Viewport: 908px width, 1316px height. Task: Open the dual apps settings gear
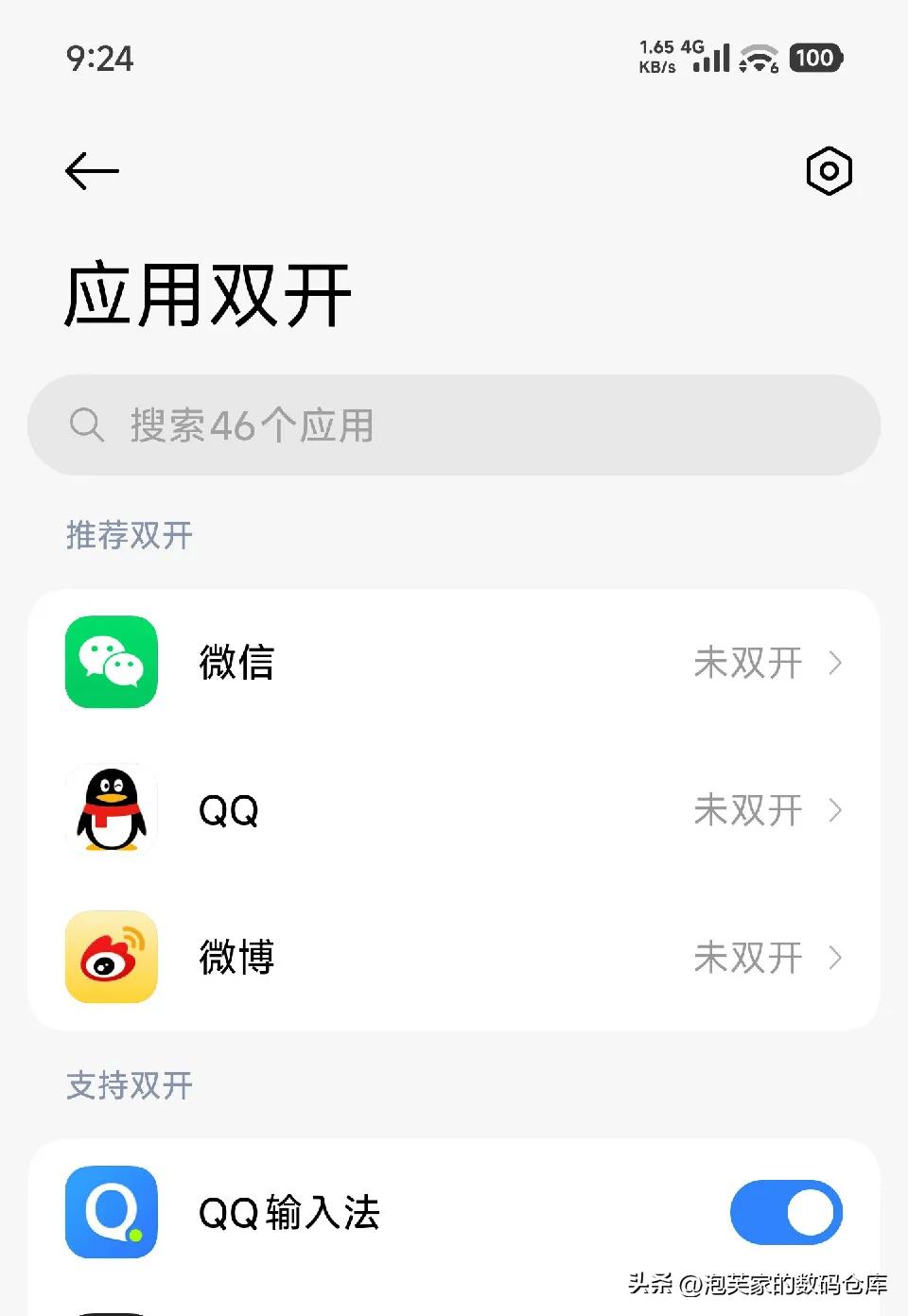point(829,171)
